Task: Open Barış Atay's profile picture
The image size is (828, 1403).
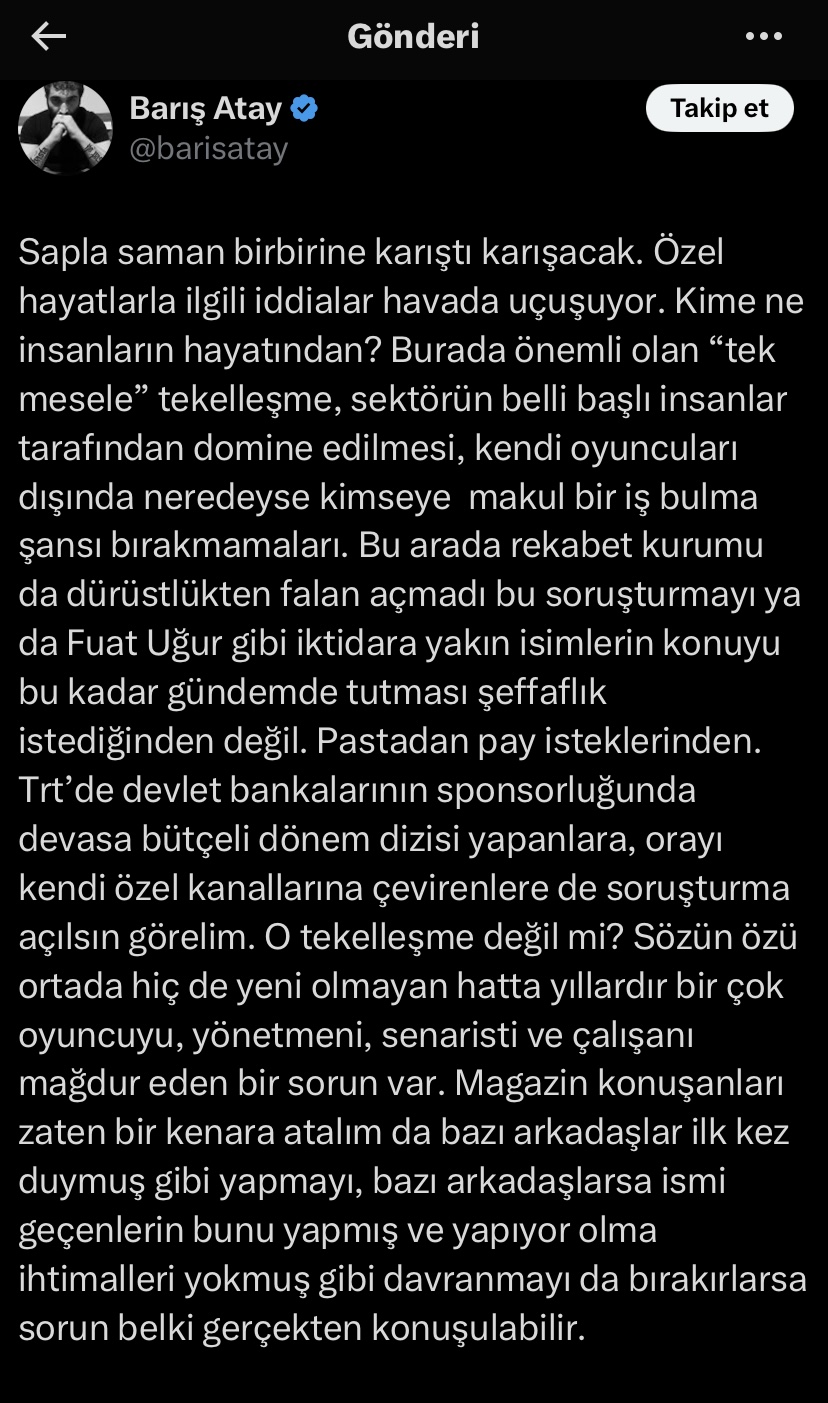Action: [67, 128]
